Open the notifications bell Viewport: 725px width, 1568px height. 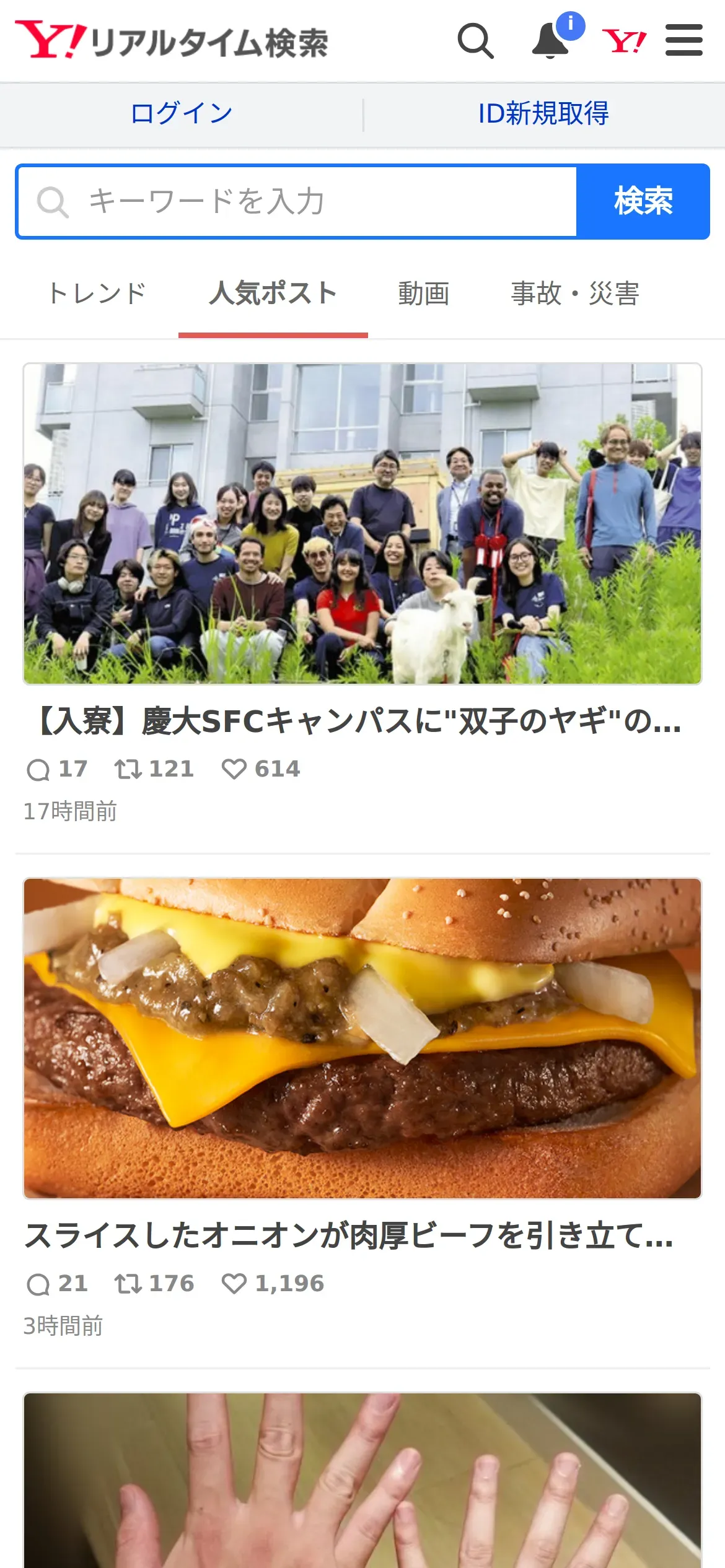[551, 41]
